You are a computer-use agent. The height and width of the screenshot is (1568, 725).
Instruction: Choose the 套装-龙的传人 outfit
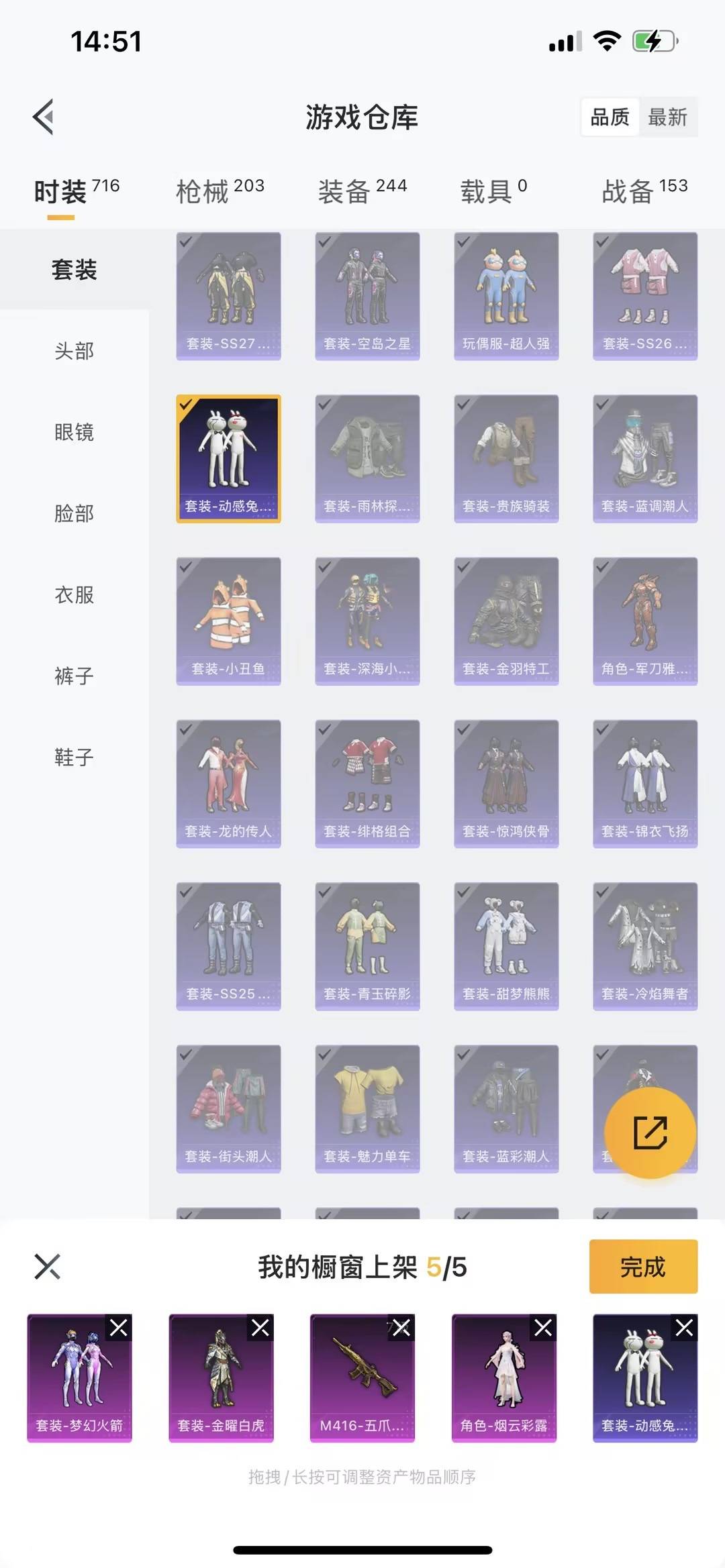228,783
